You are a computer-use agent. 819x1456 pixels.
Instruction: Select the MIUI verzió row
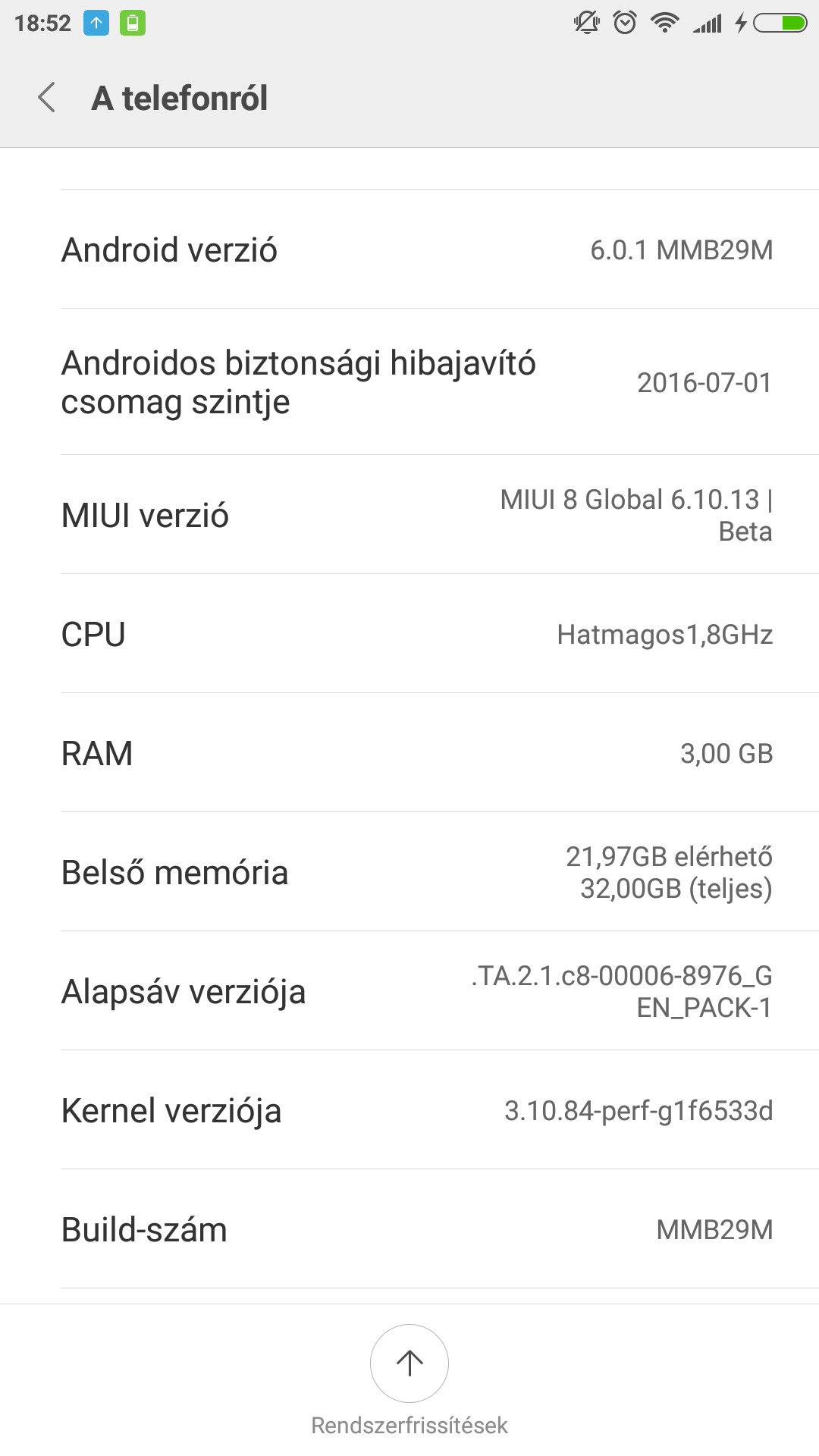[x=409, y=515]
